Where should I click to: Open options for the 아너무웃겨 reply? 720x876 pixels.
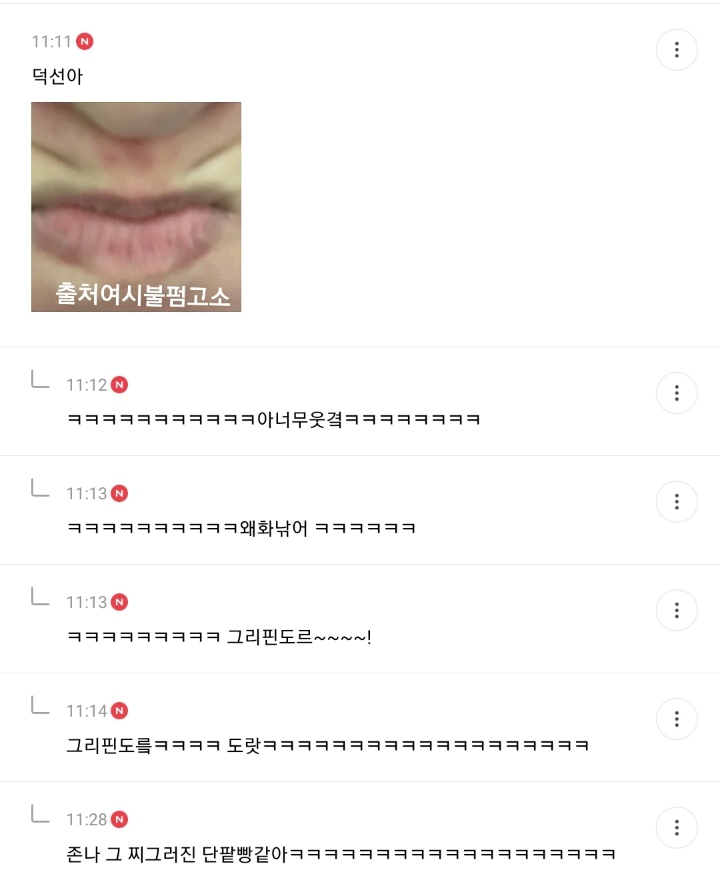point(676,393)
